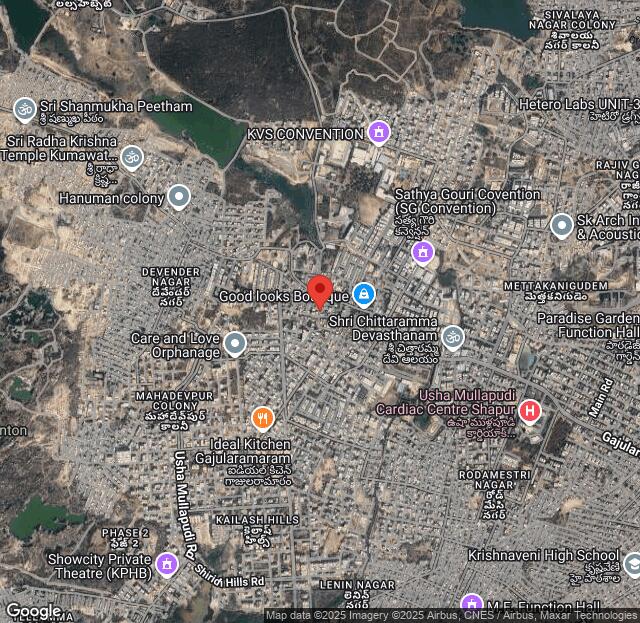Select Sathya Gouri Convention marker
The height and width of the screenshot is (623, 640).
(x=423, y=251)
